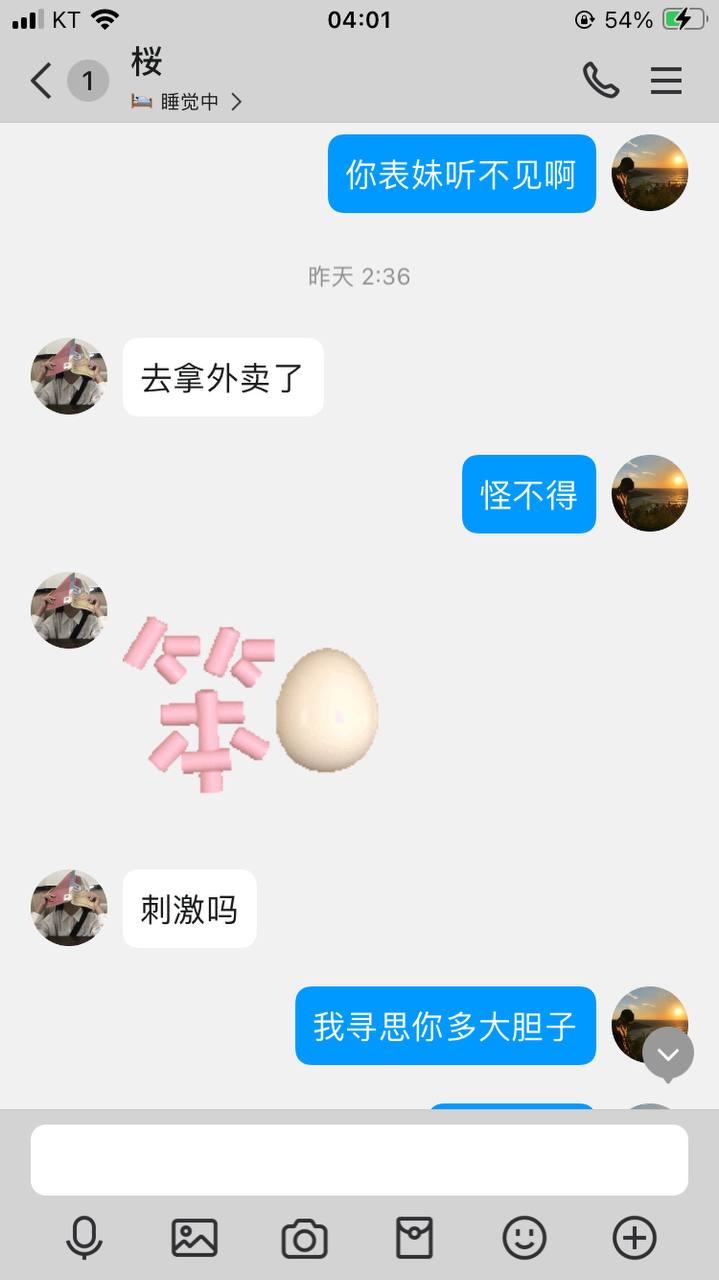Open the camera to take a photo

pos(304,1238)
